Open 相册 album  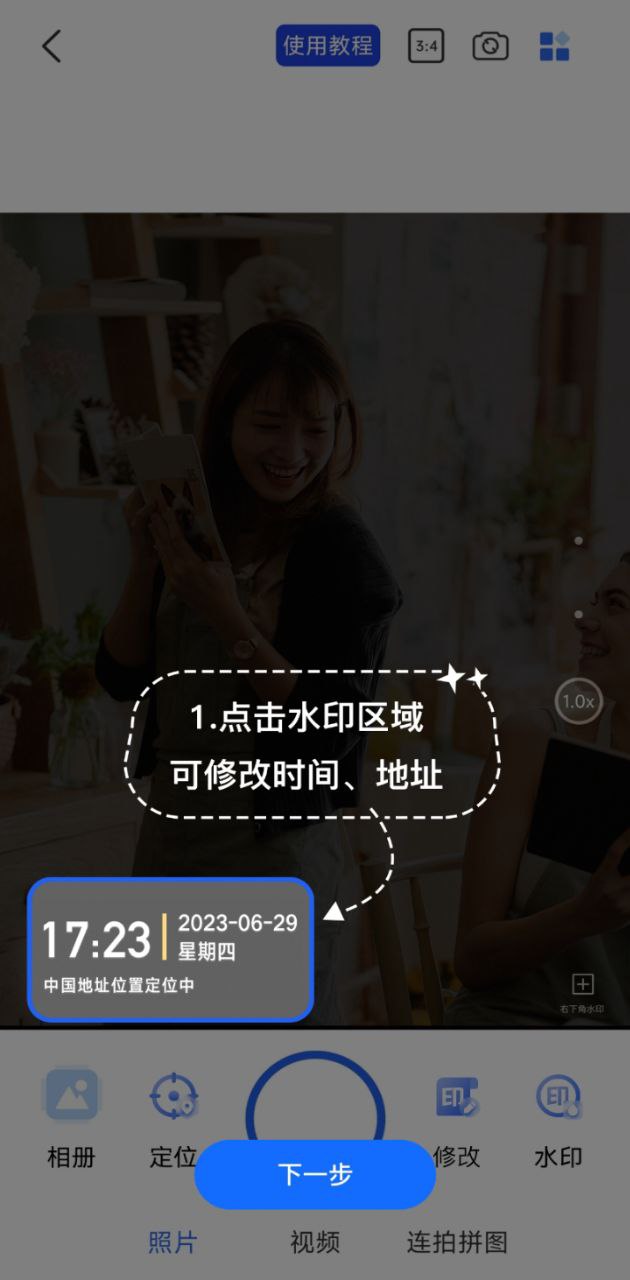click(x=72, y=1118)
